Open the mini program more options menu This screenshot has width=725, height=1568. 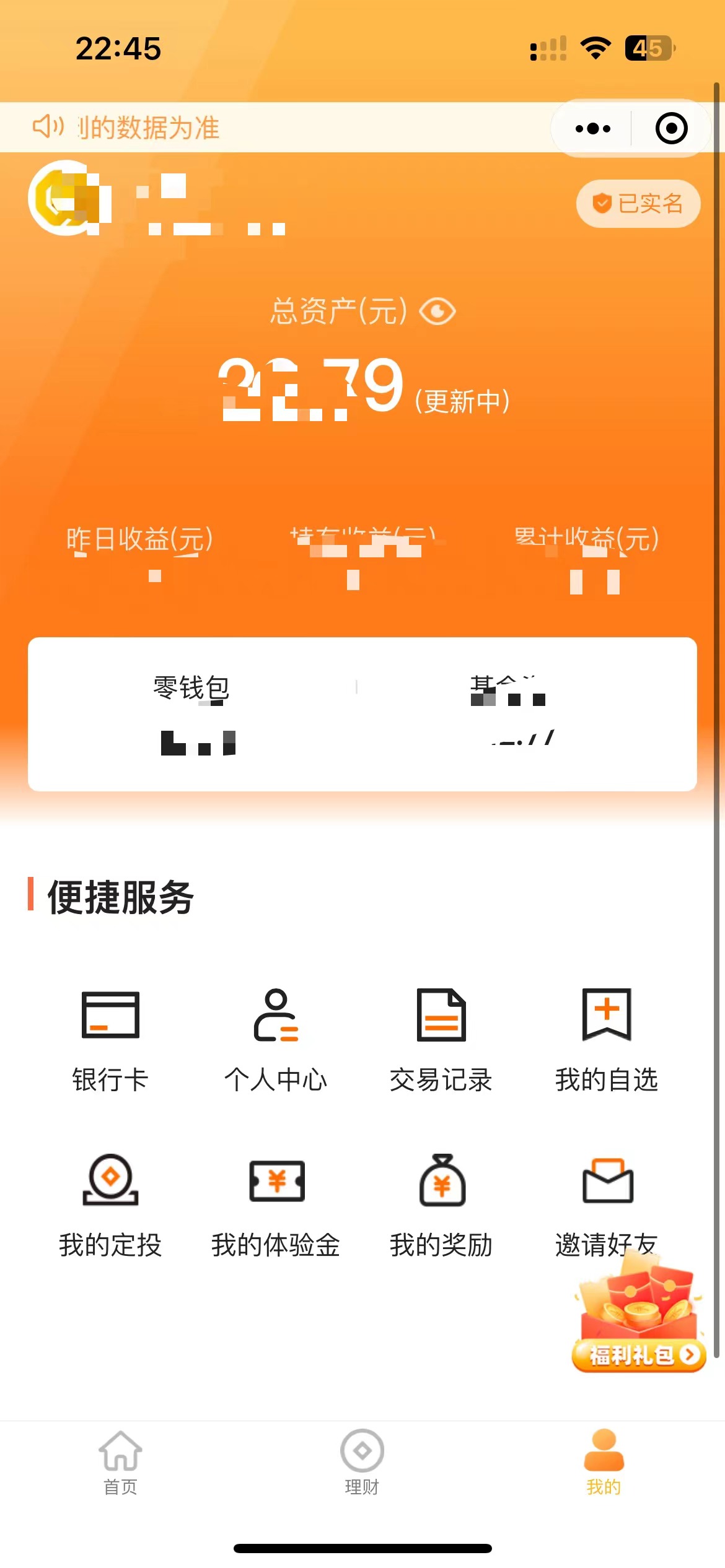click(x=592, y=129)
